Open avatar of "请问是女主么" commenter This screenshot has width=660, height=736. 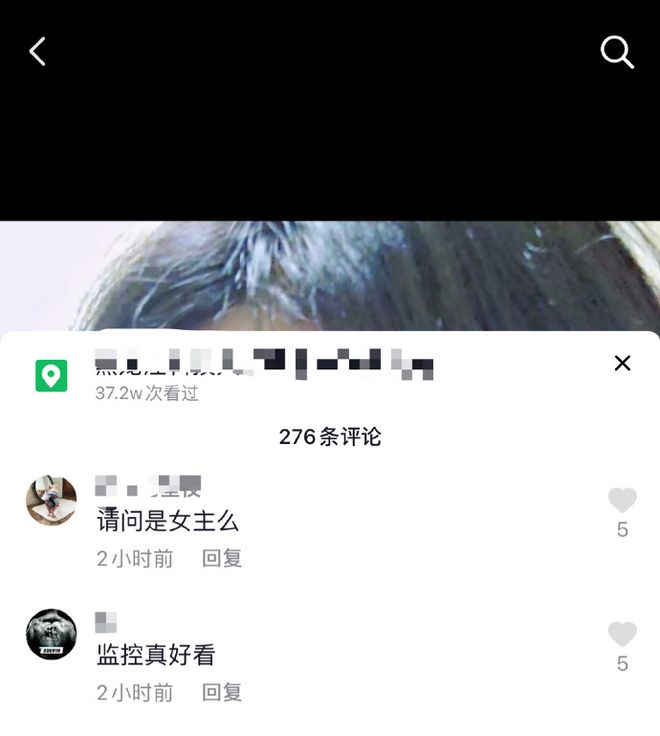(51, 500)
